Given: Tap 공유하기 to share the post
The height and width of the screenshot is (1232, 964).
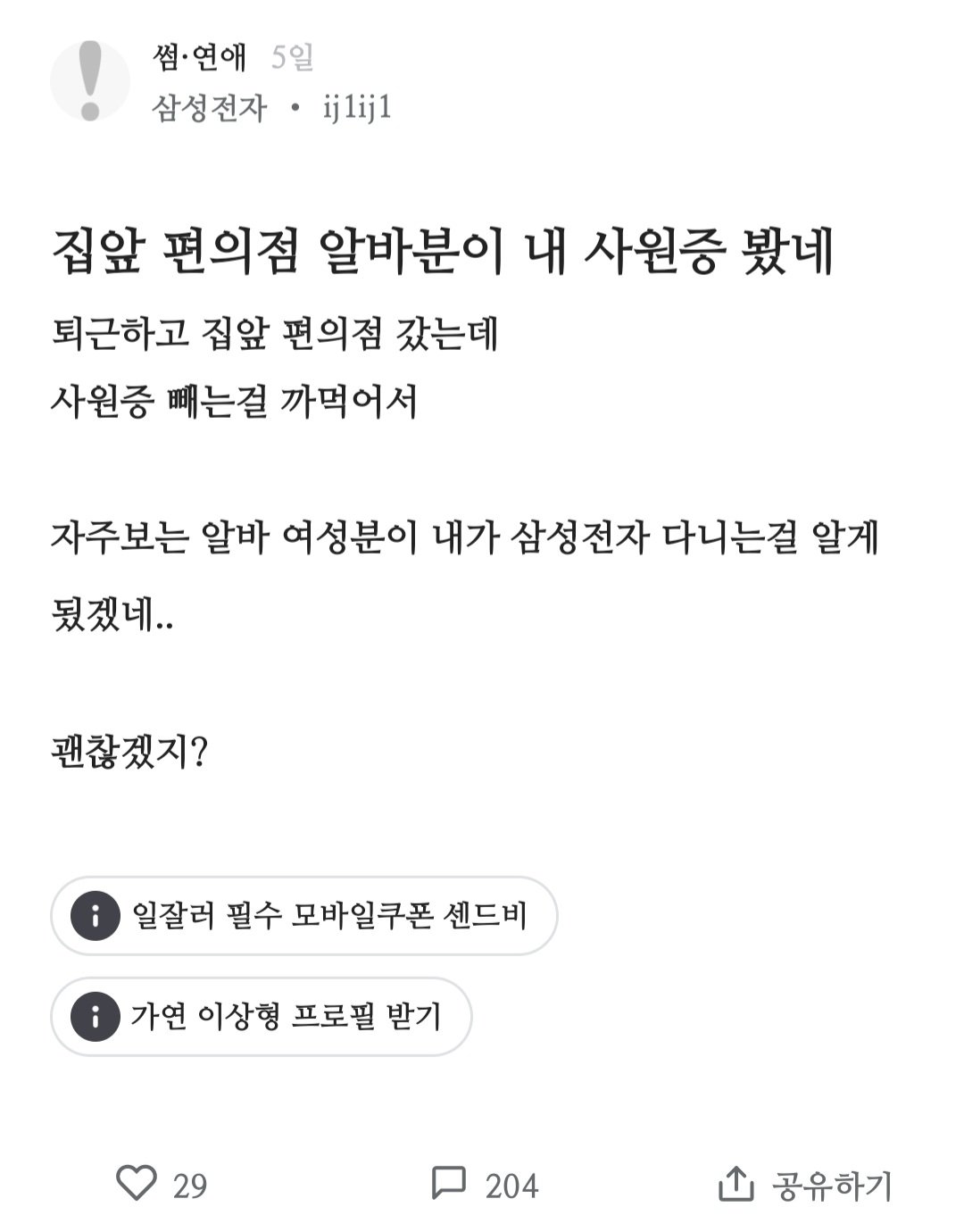Looking at the screenshot, I should click(805, 1186).
